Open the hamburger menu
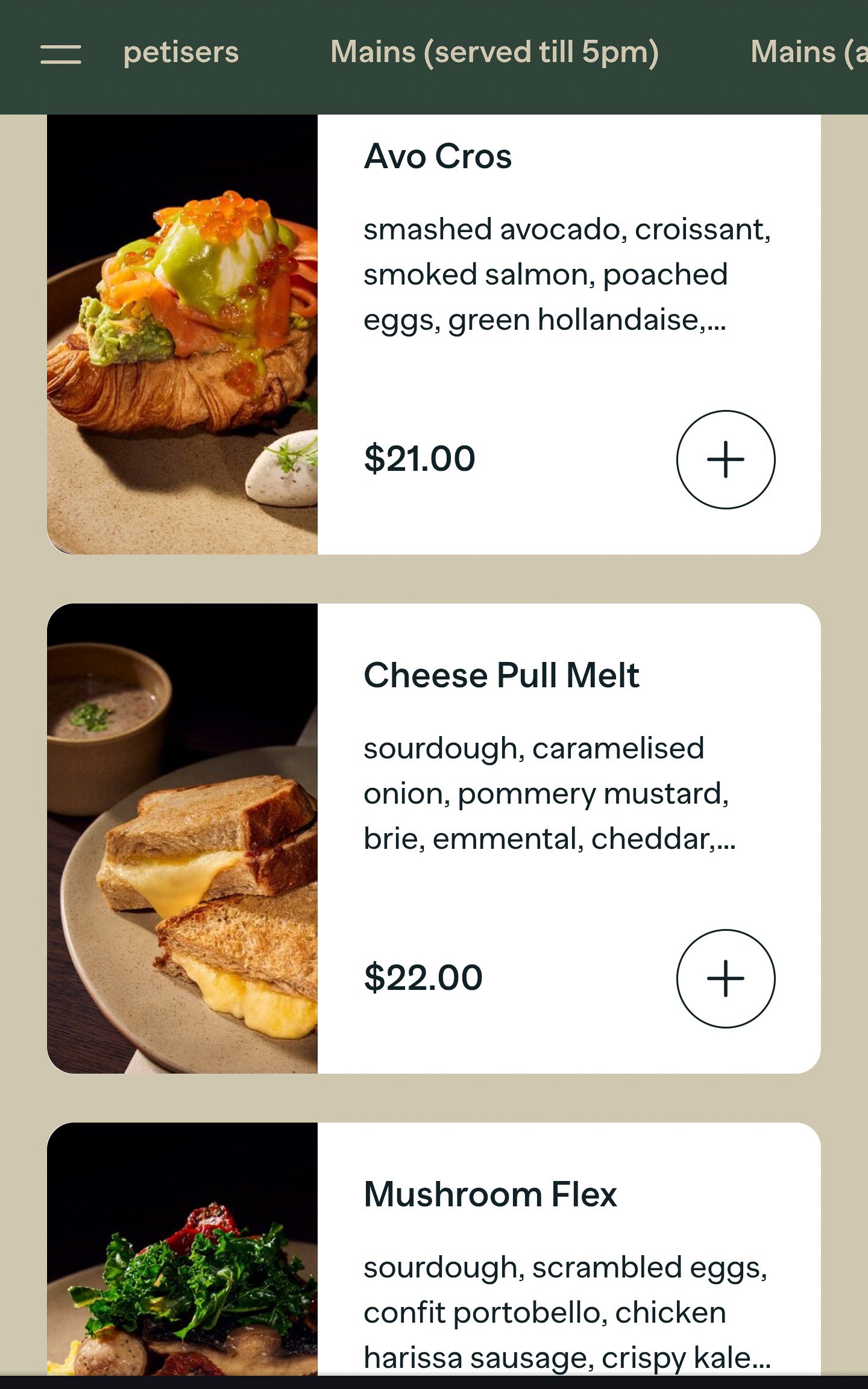 tap(60, 54)
